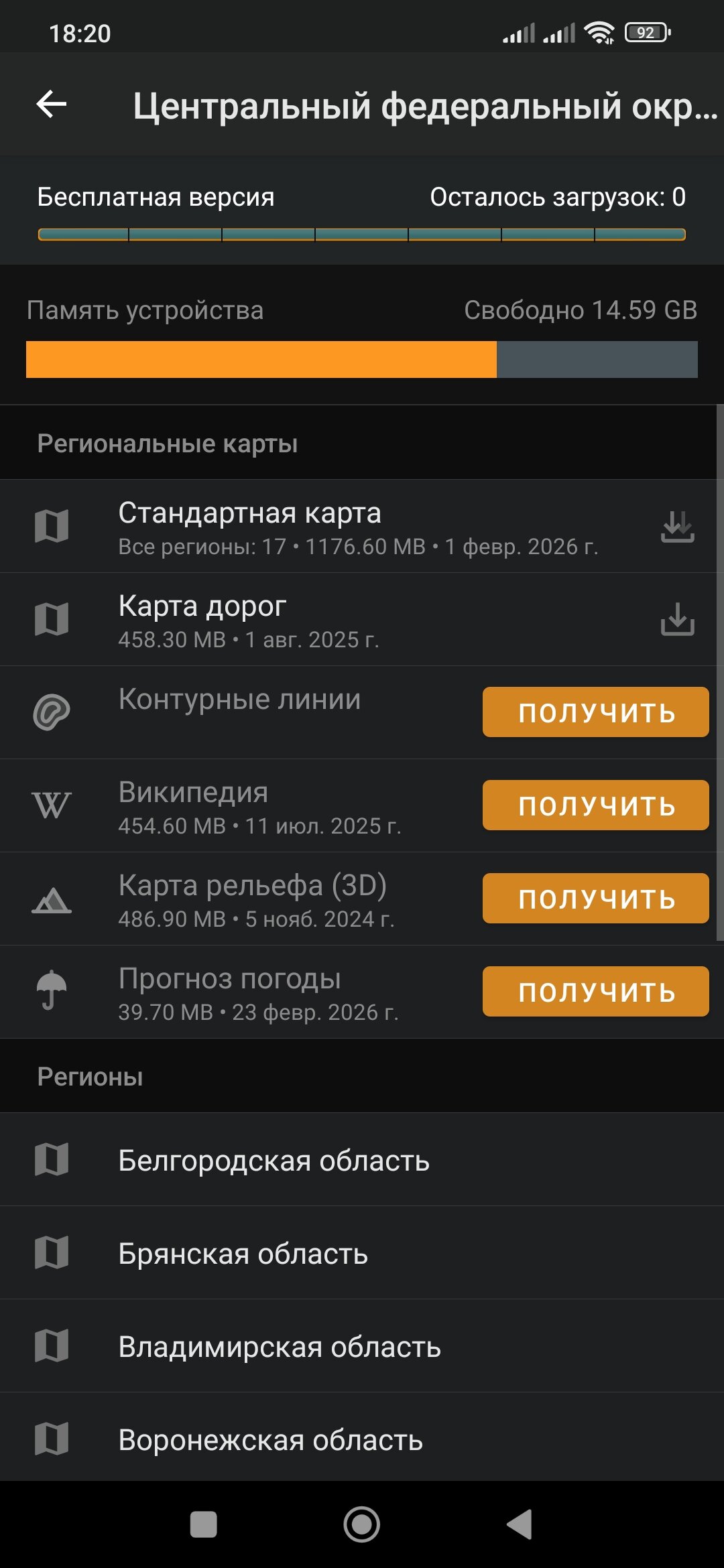This screenshot has width=724, height=1568.
Task: Tap Получить for Карта рельефа (3D)
Action: point(595,899)
